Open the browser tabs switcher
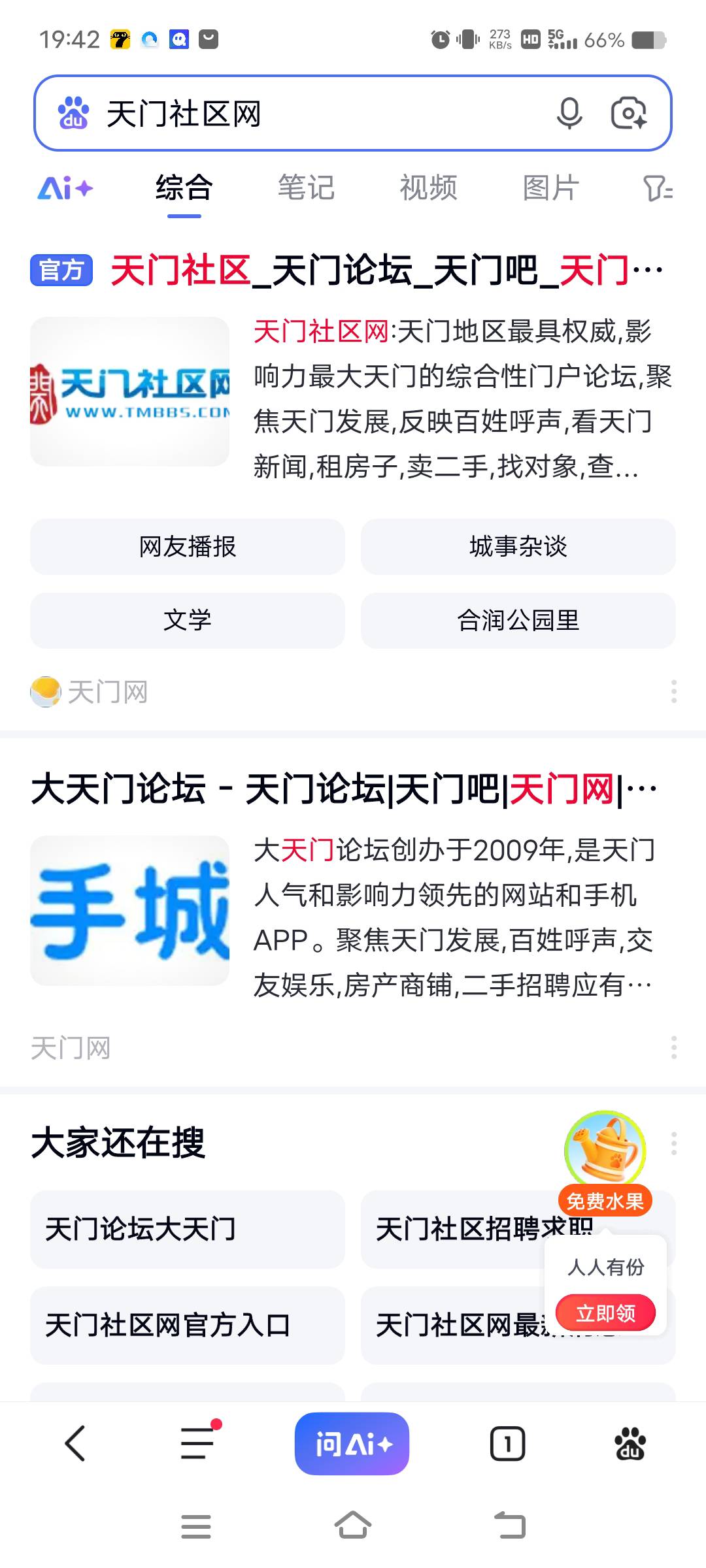The width and height of the screenshot is (706, 1568). 507,1444
